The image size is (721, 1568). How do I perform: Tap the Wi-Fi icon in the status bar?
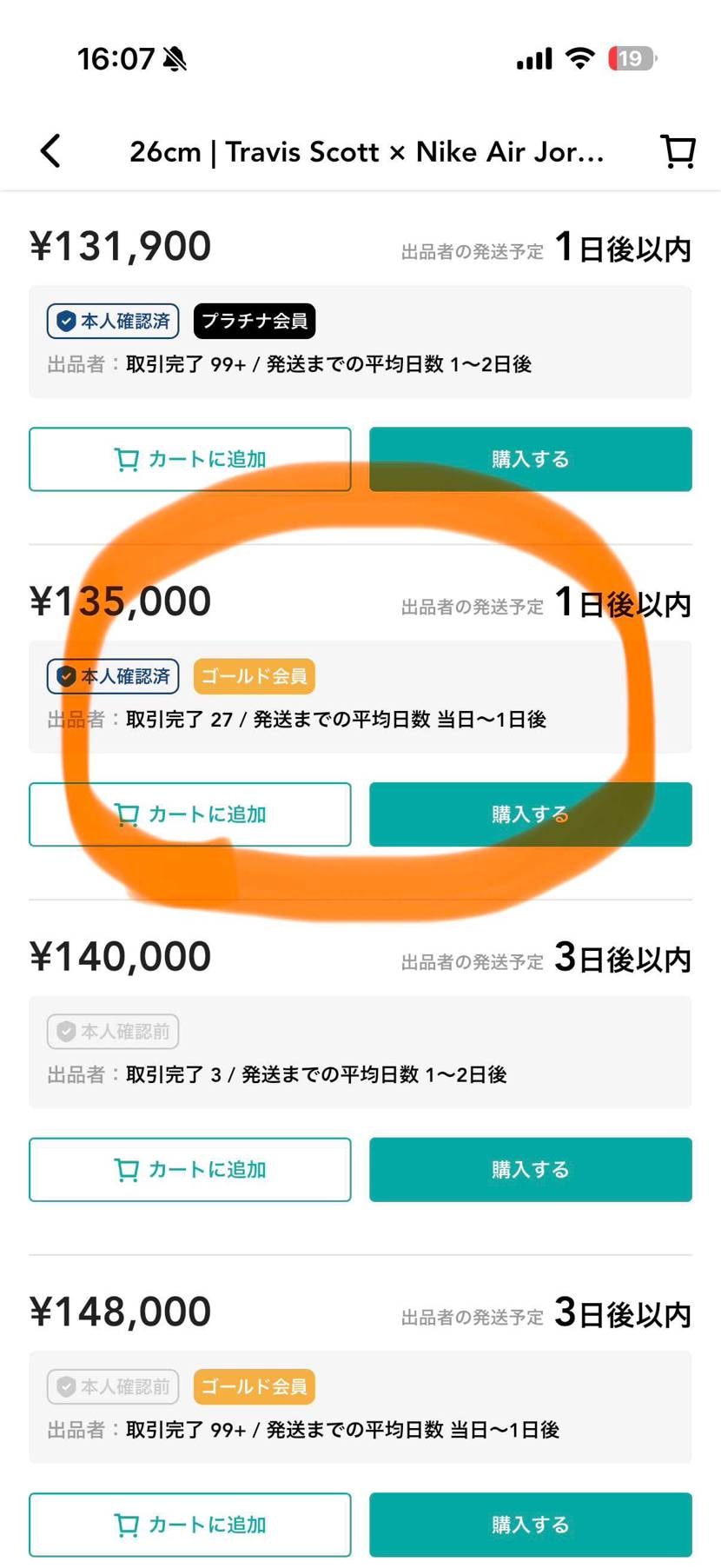579,57
